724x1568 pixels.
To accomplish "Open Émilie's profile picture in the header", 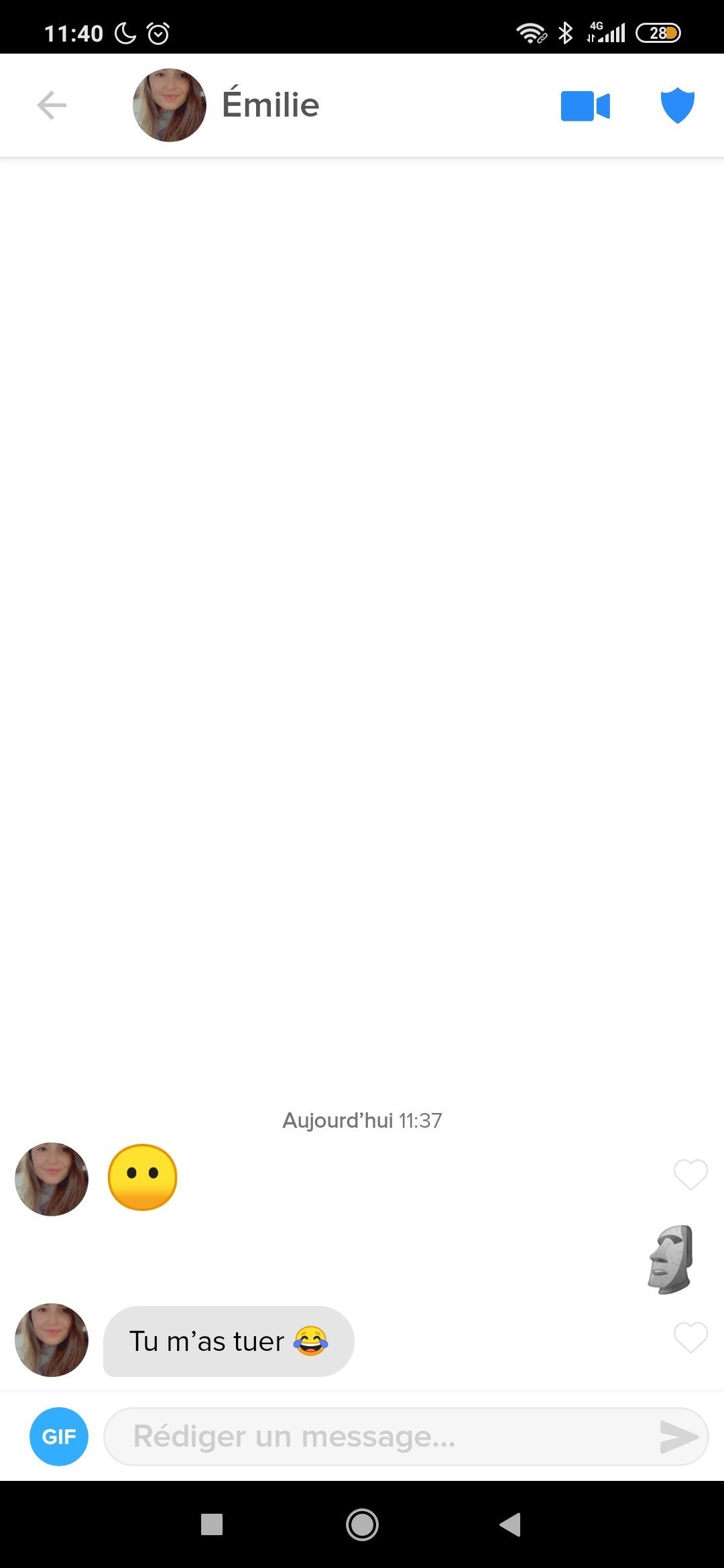I will (x=170, y=105).
